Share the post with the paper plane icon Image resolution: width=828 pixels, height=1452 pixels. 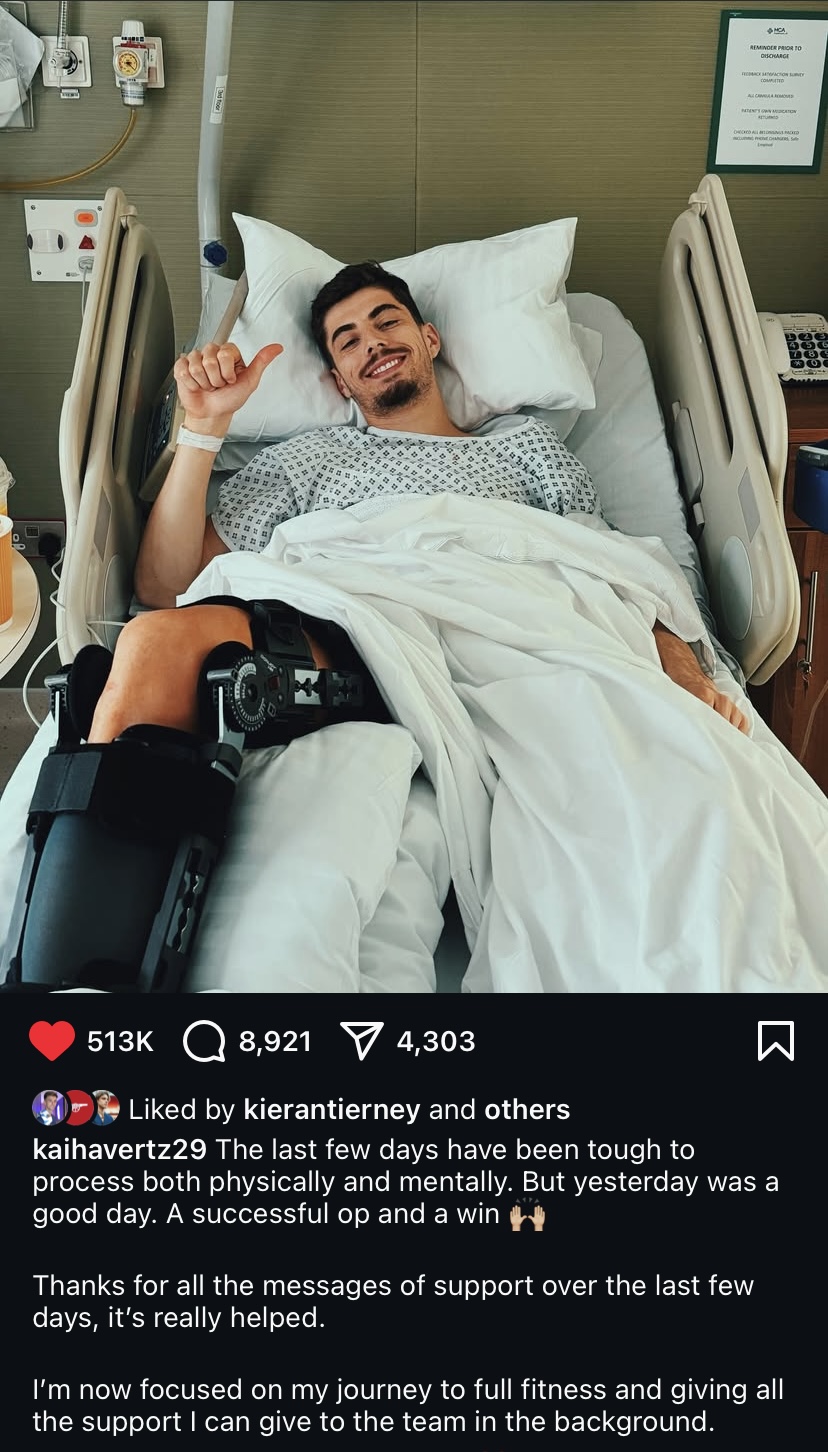click(363, 1041)
